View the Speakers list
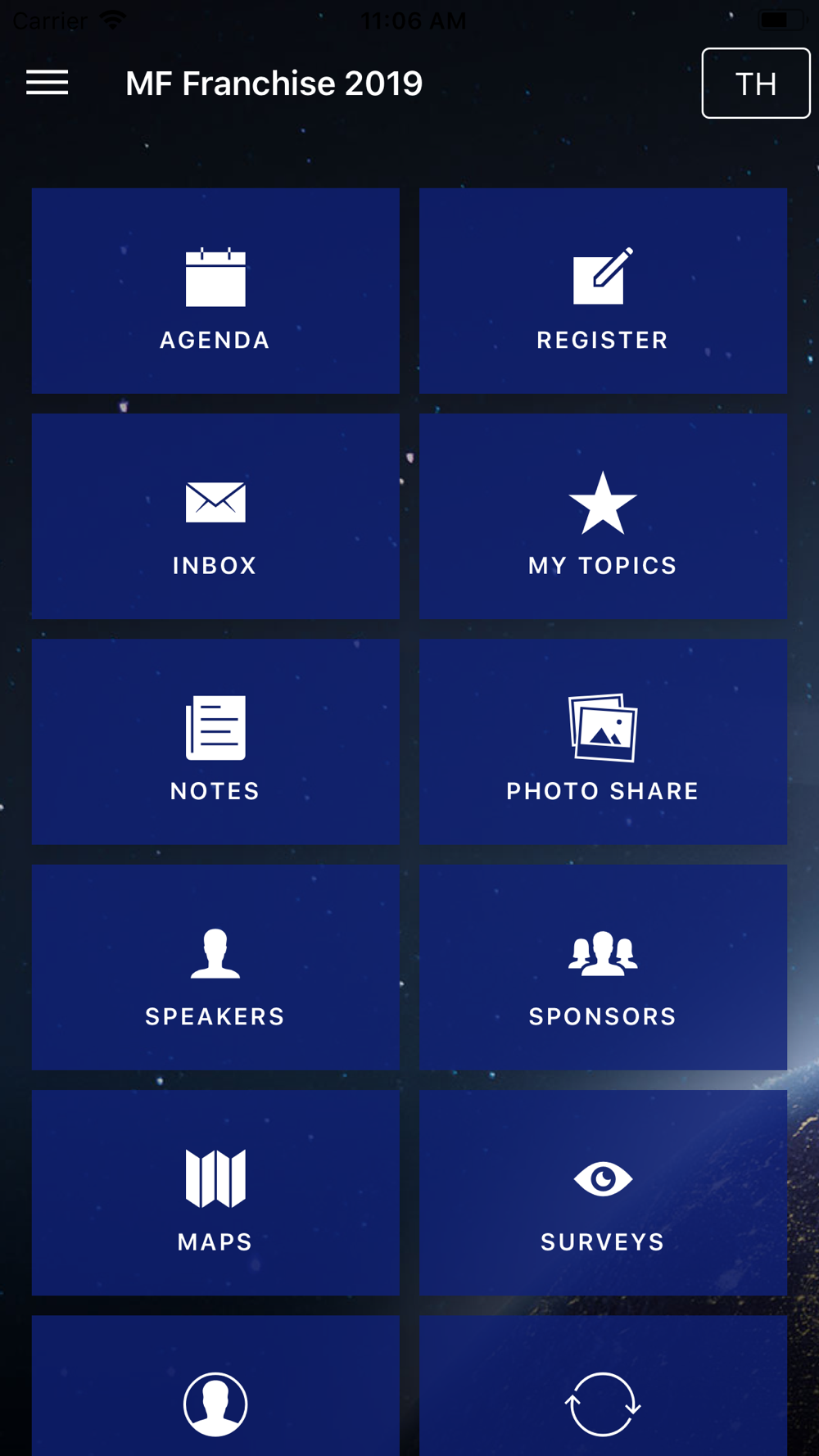Screen dimensions: 819x1456 (215, 967)
